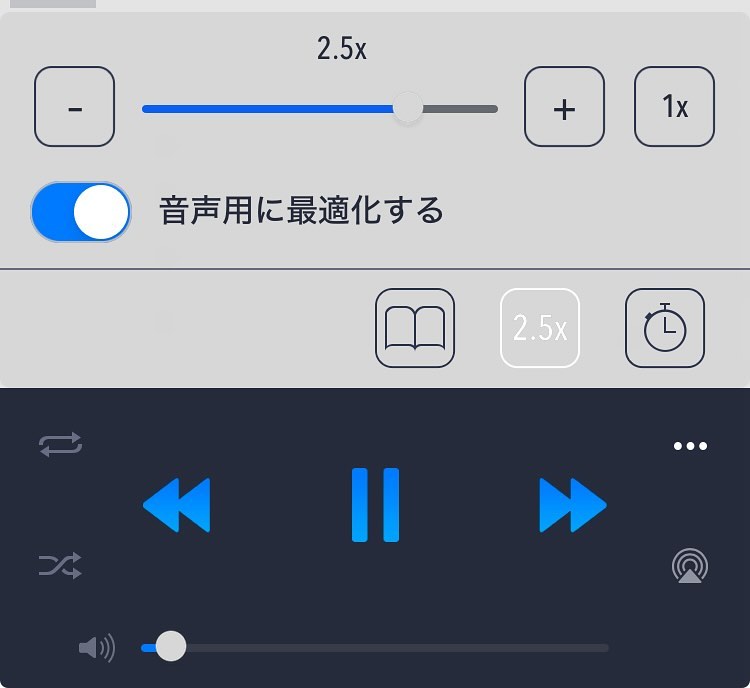Rewind the audio
The height and width of the screenshot is (688, 750).
click(x=177, y=505)
